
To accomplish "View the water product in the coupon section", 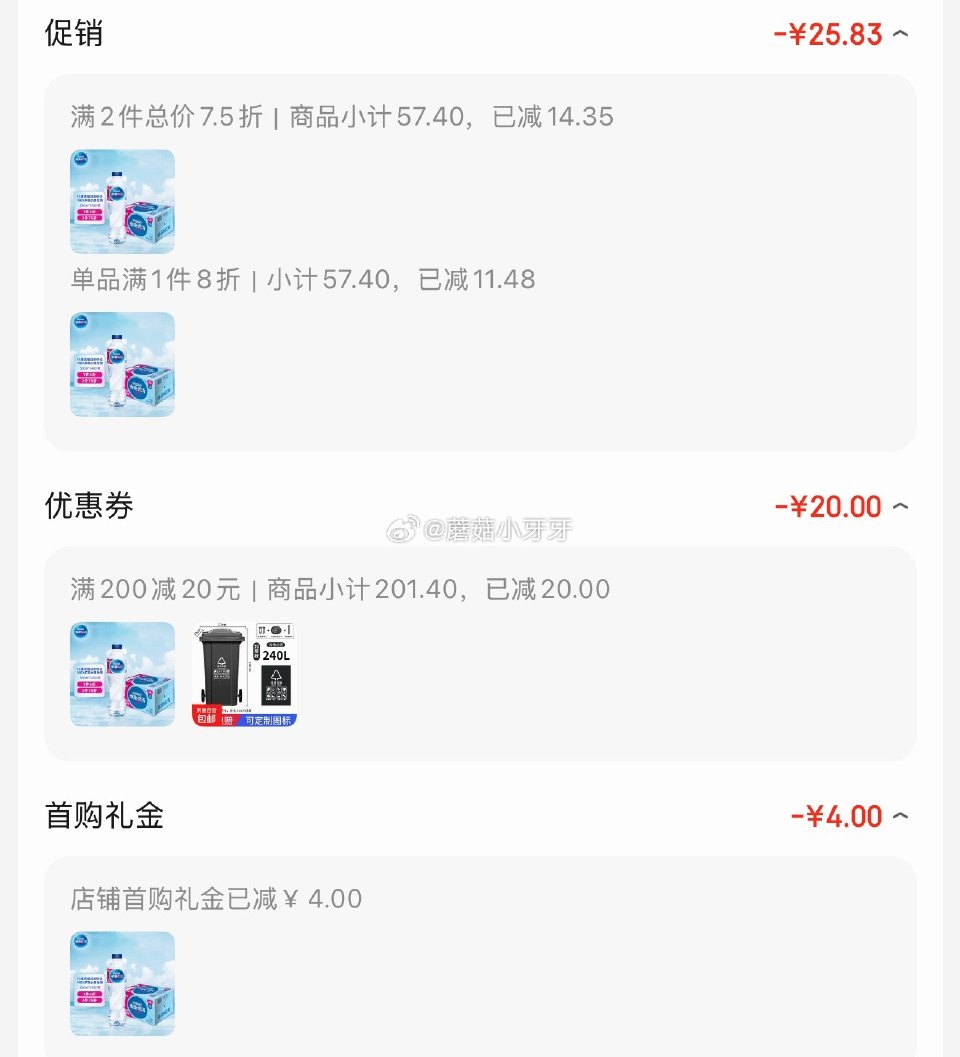I will click(x=122, y=672).
